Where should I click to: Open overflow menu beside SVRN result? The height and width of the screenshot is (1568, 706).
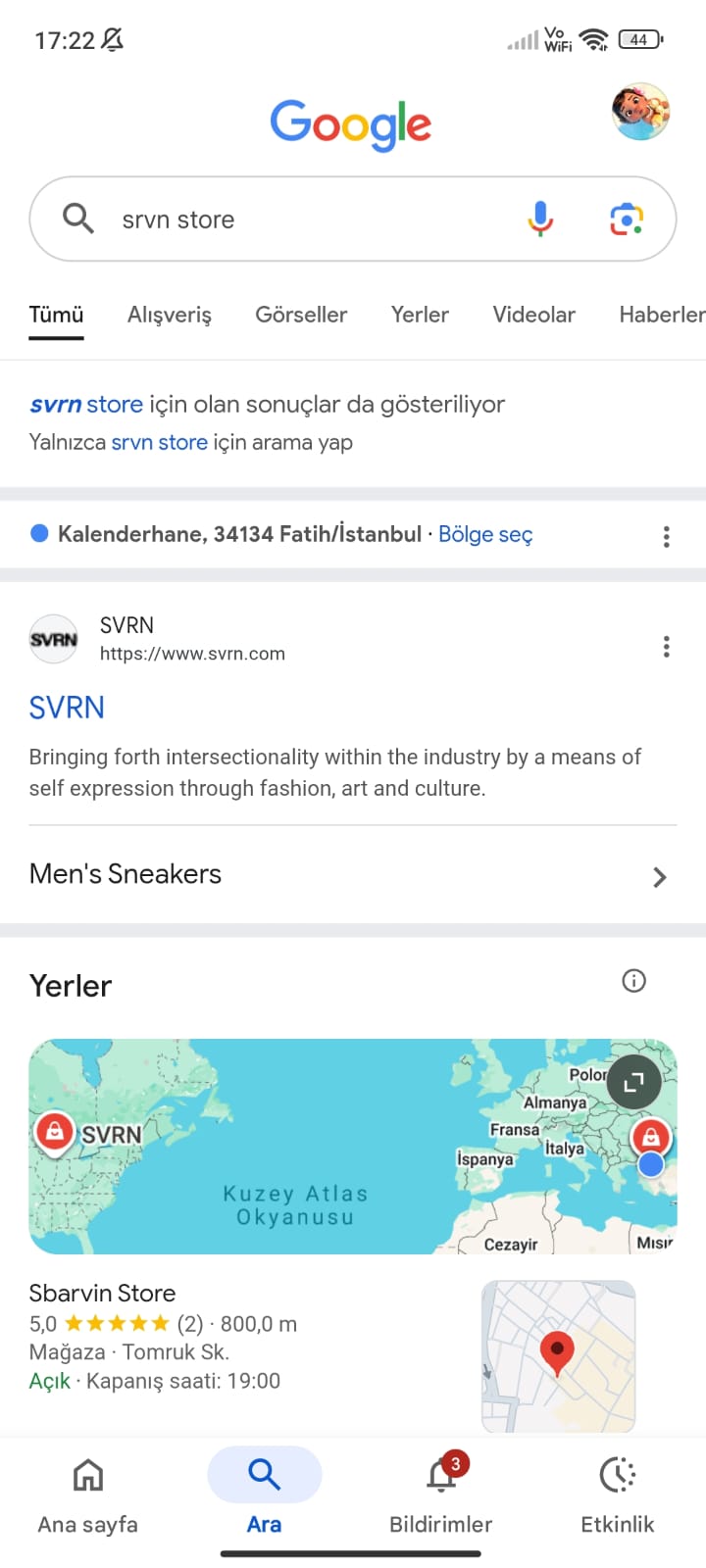click(x=667, y=647)
